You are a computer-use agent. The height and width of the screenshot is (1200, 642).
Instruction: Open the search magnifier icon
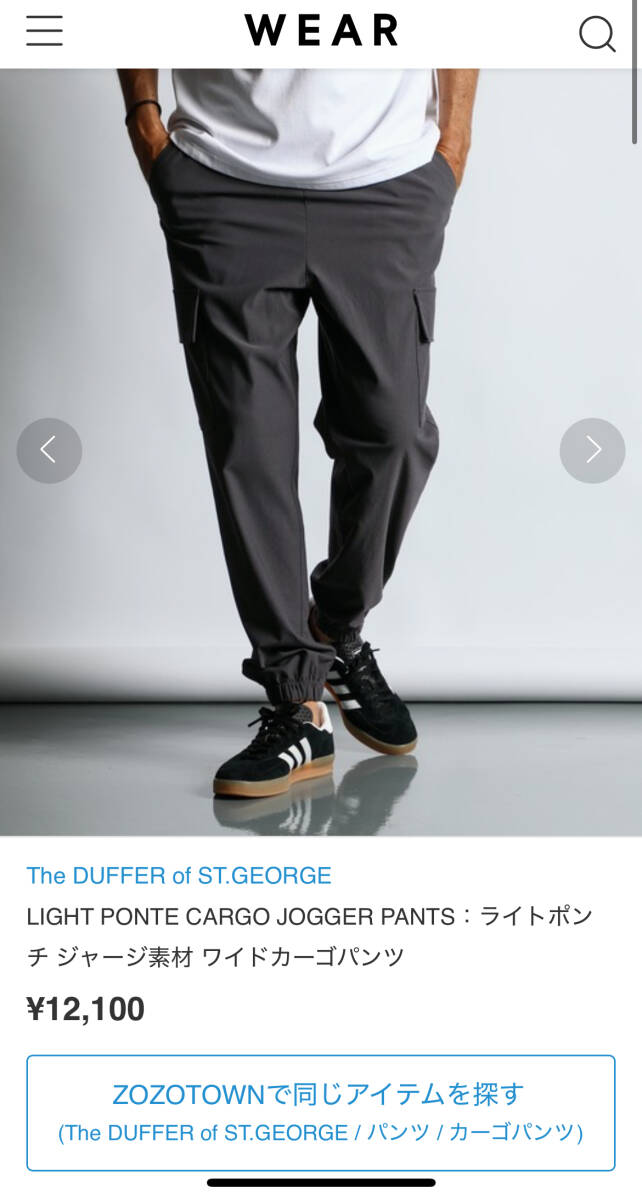597,34
